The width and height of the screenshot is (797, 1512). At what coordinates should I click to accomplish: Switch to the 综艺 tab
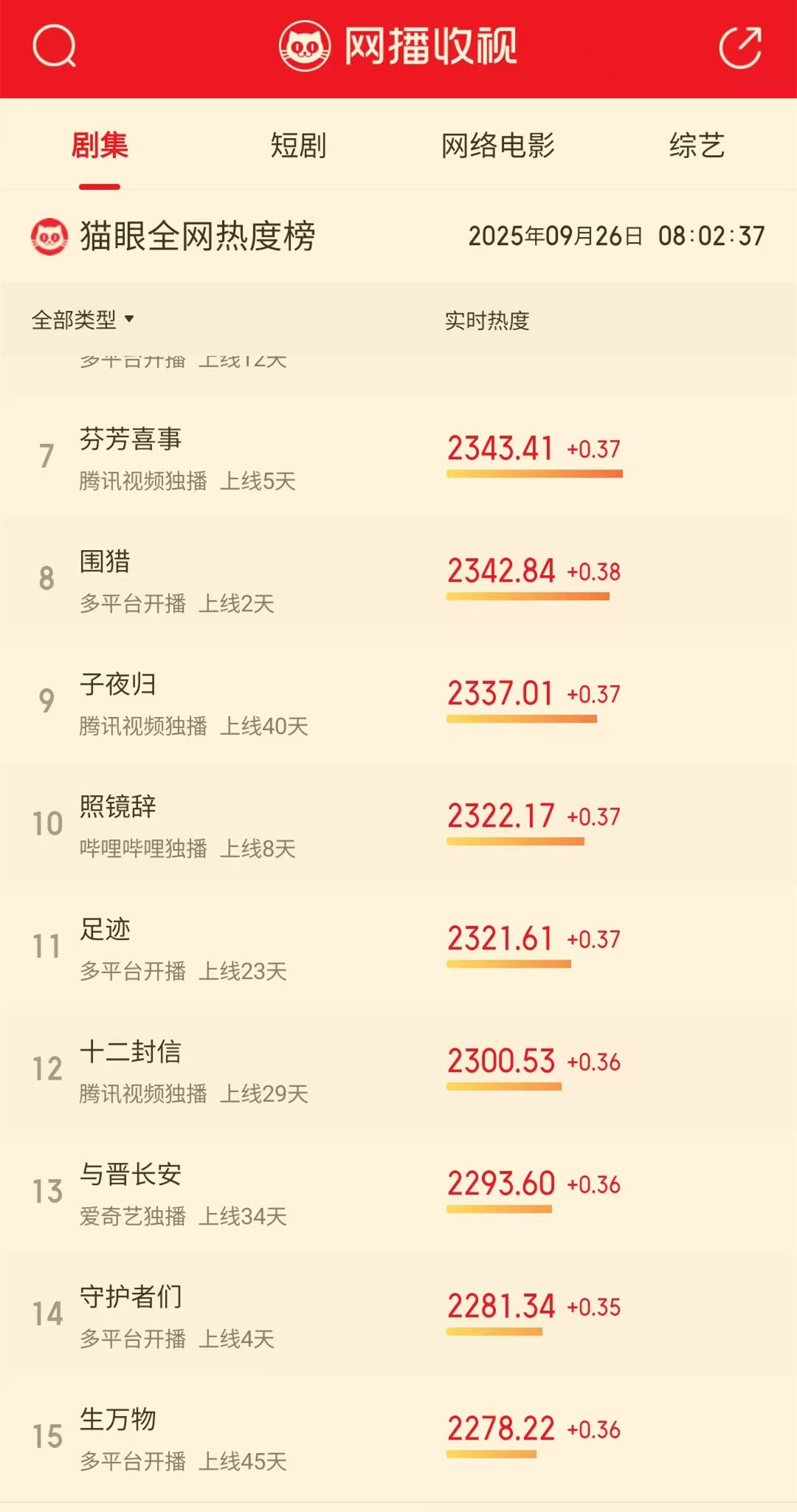697,145
